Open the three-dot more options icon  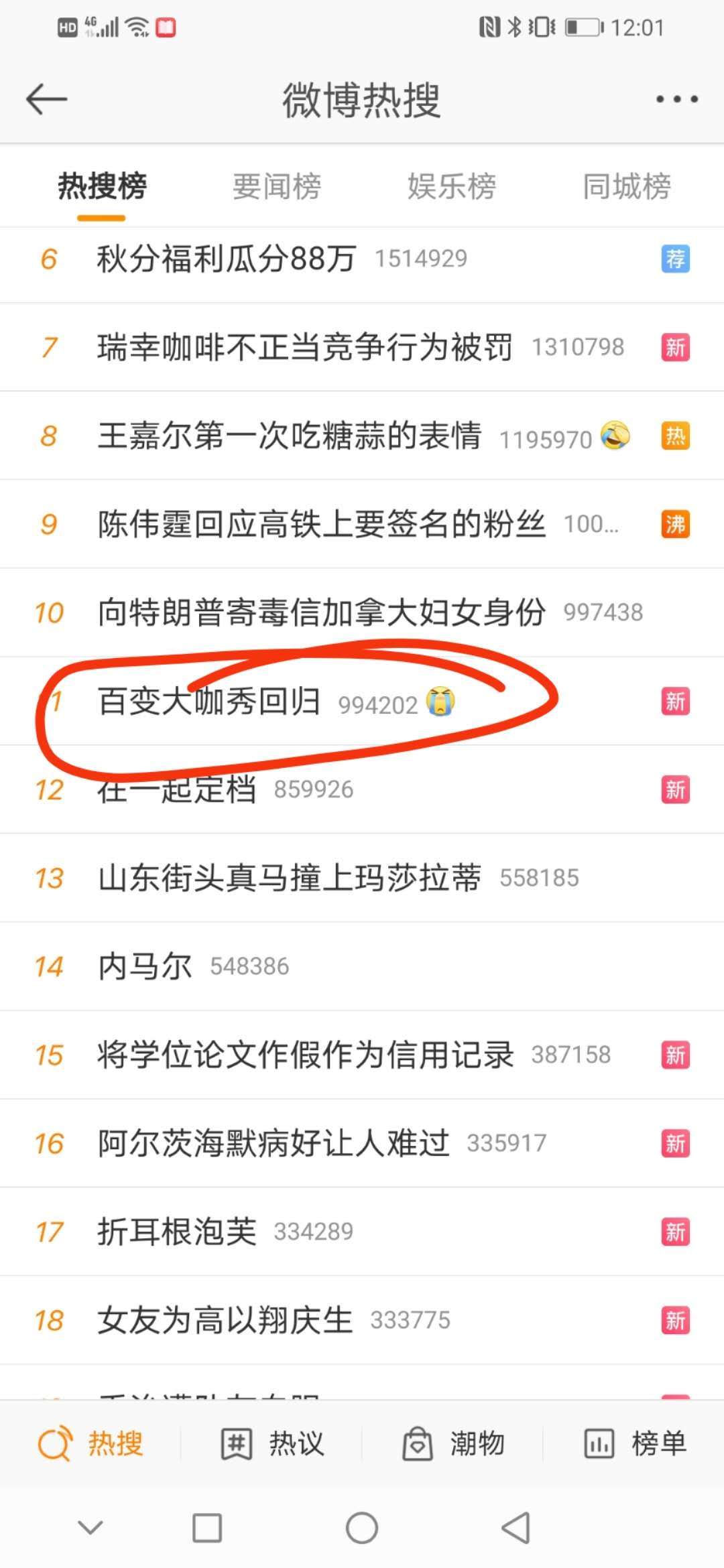point(676,99)
